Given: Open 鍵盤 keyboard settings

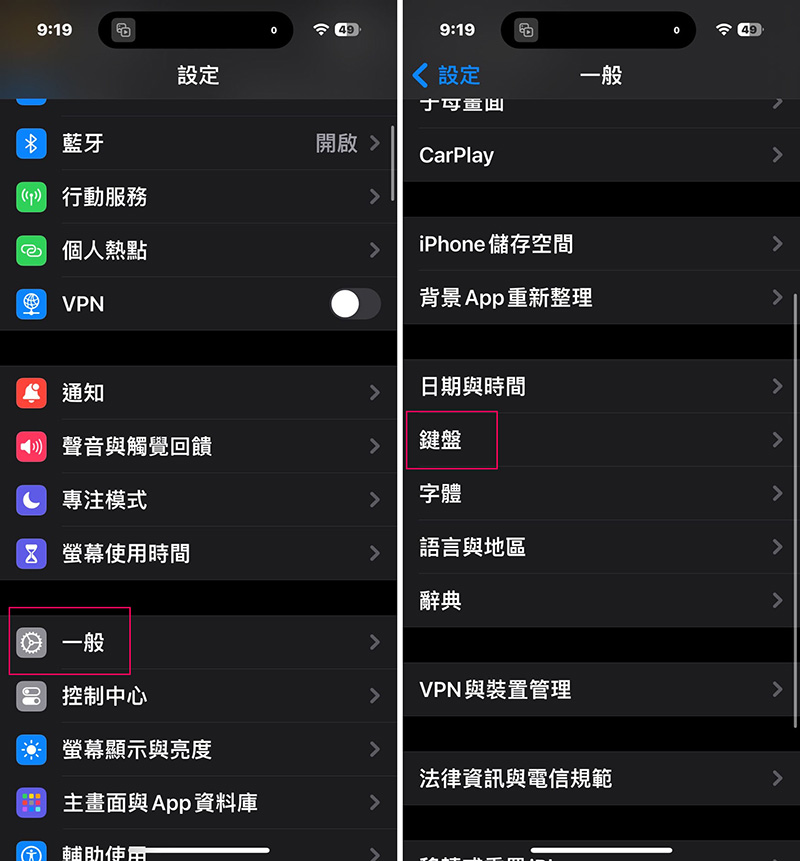Looking at the screenshot, I should click(x=600, y=440).
